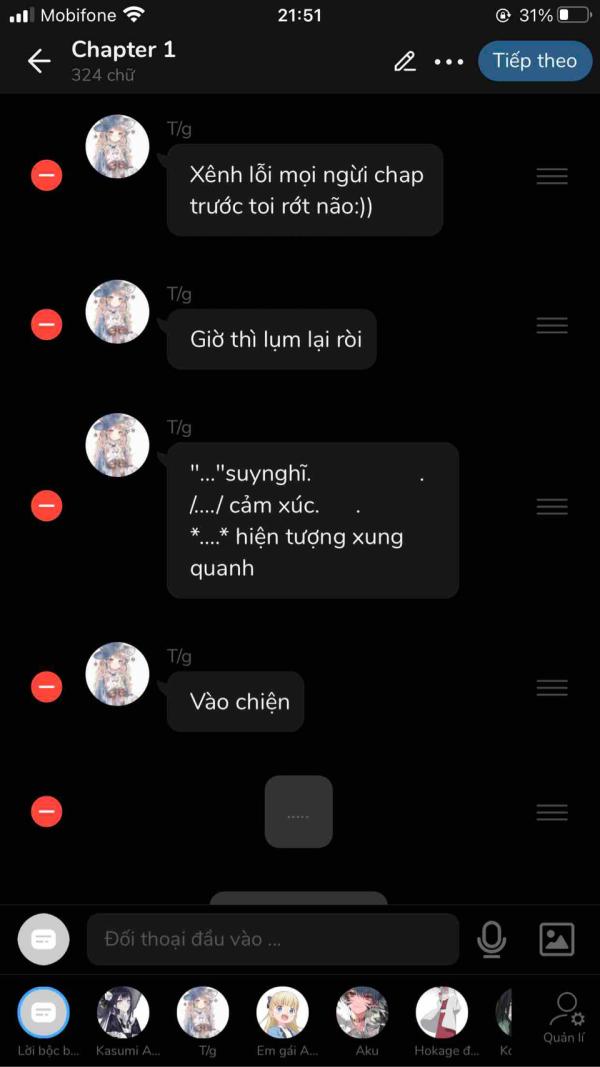Tap reorder handle beside 'Giờ thì lụm lại ròi'
The height and width of the screenshot is (1067, 600).
[x=552, y=325]
